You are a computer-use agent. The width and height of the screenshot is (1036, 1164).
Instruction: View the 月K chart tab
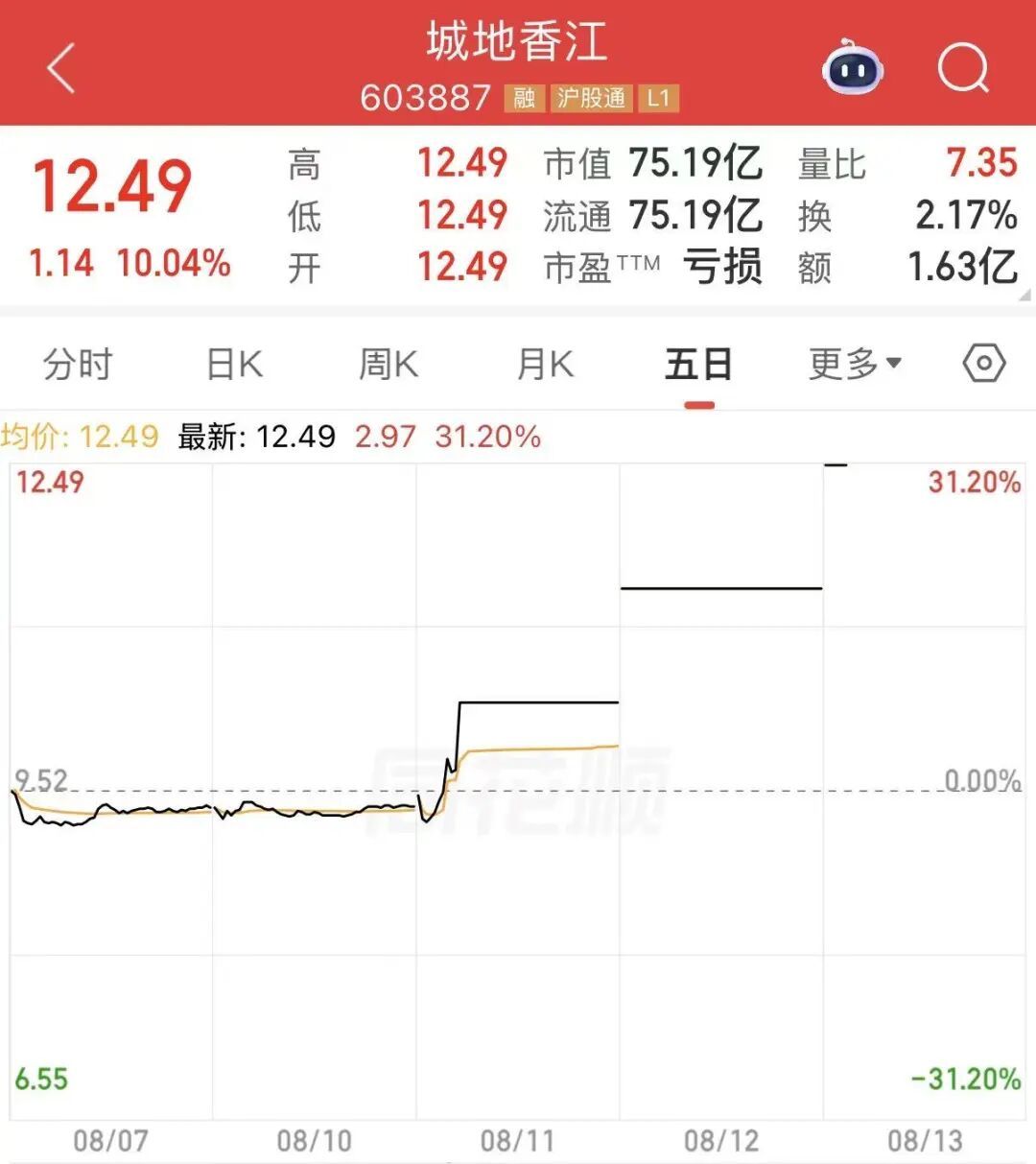coord(545,365)
